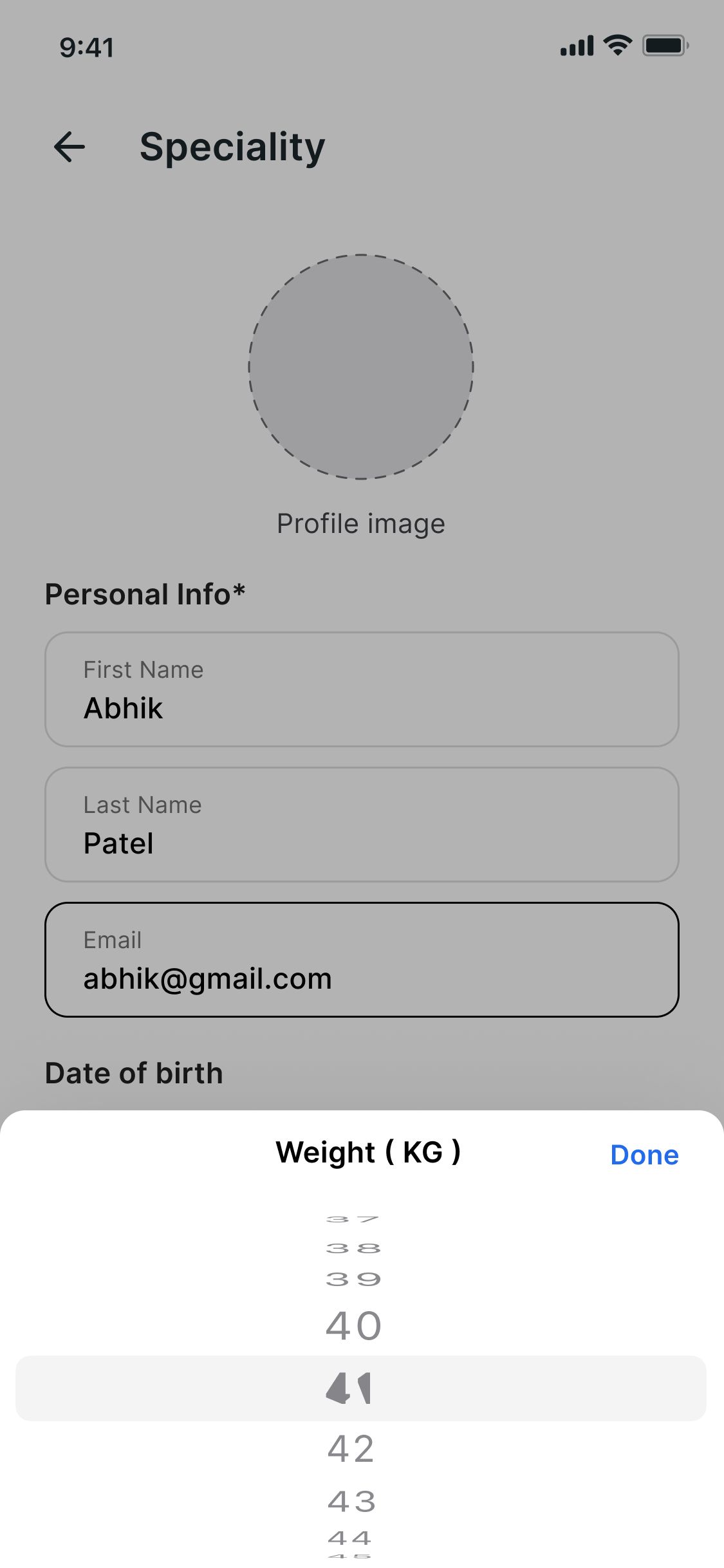The height and width of the screenshot is (1568, 724).
Task: Confirm weight selection with Done
Action: pos(644,1155)
